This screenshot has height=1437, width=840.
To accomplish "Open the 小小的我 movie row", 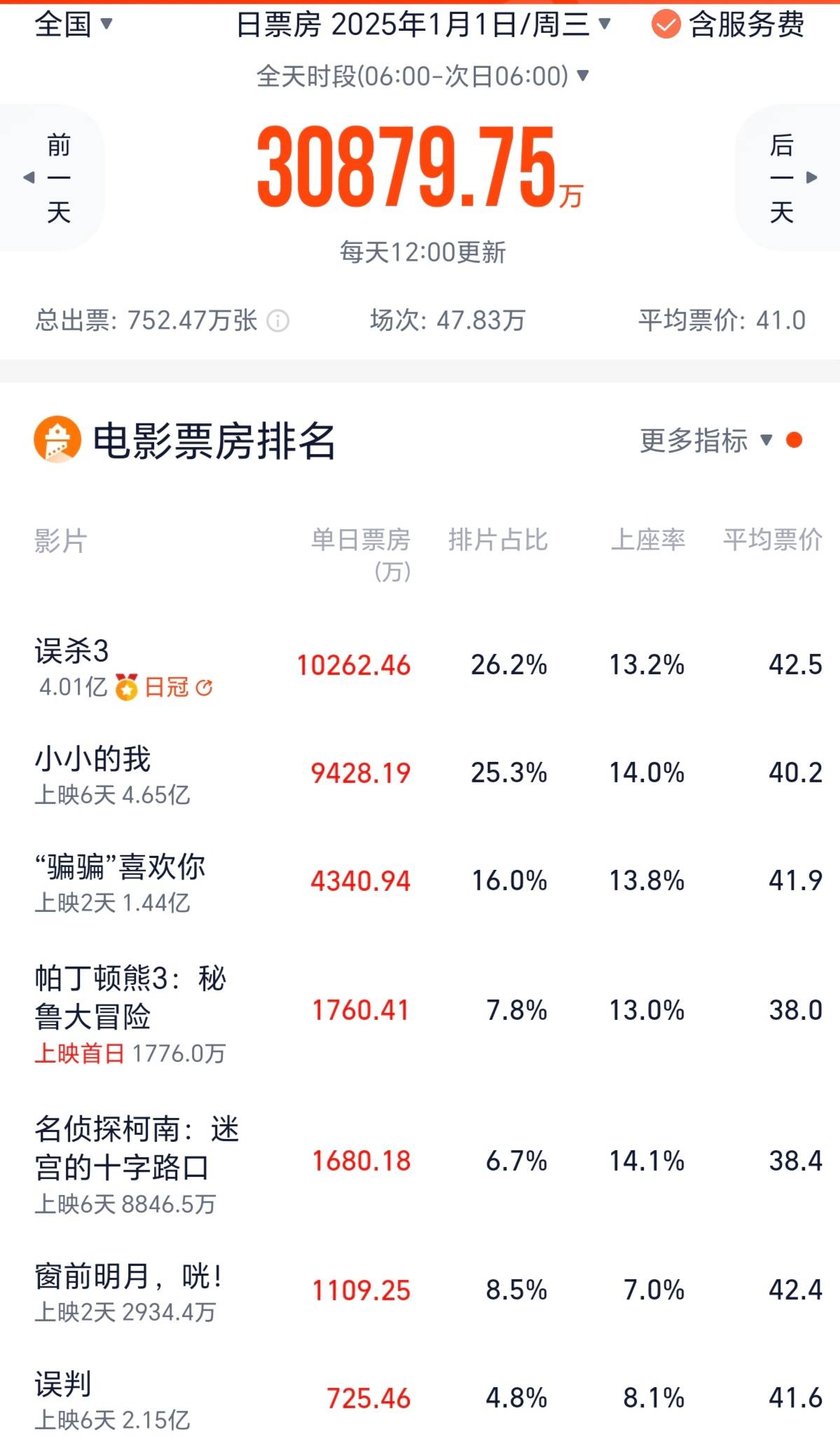I will (x=420, y=774).
